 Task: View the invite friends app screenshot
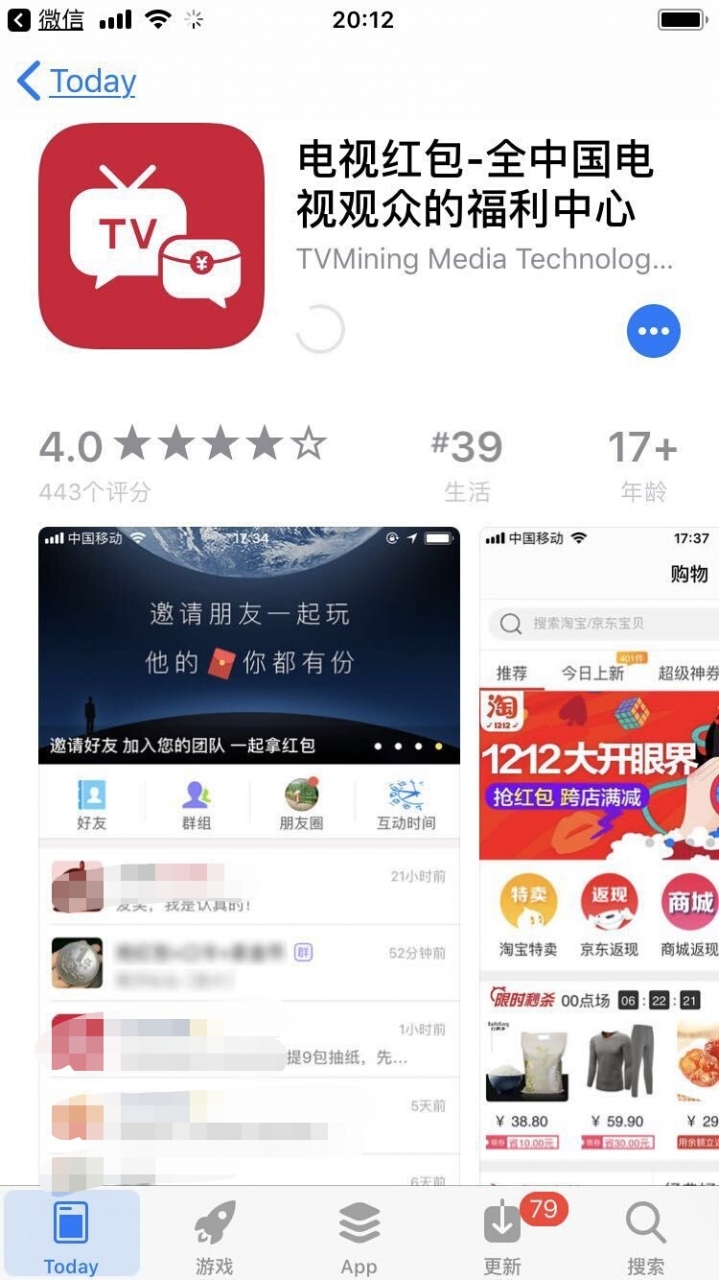pyautogui.click(x=249, y=850)
